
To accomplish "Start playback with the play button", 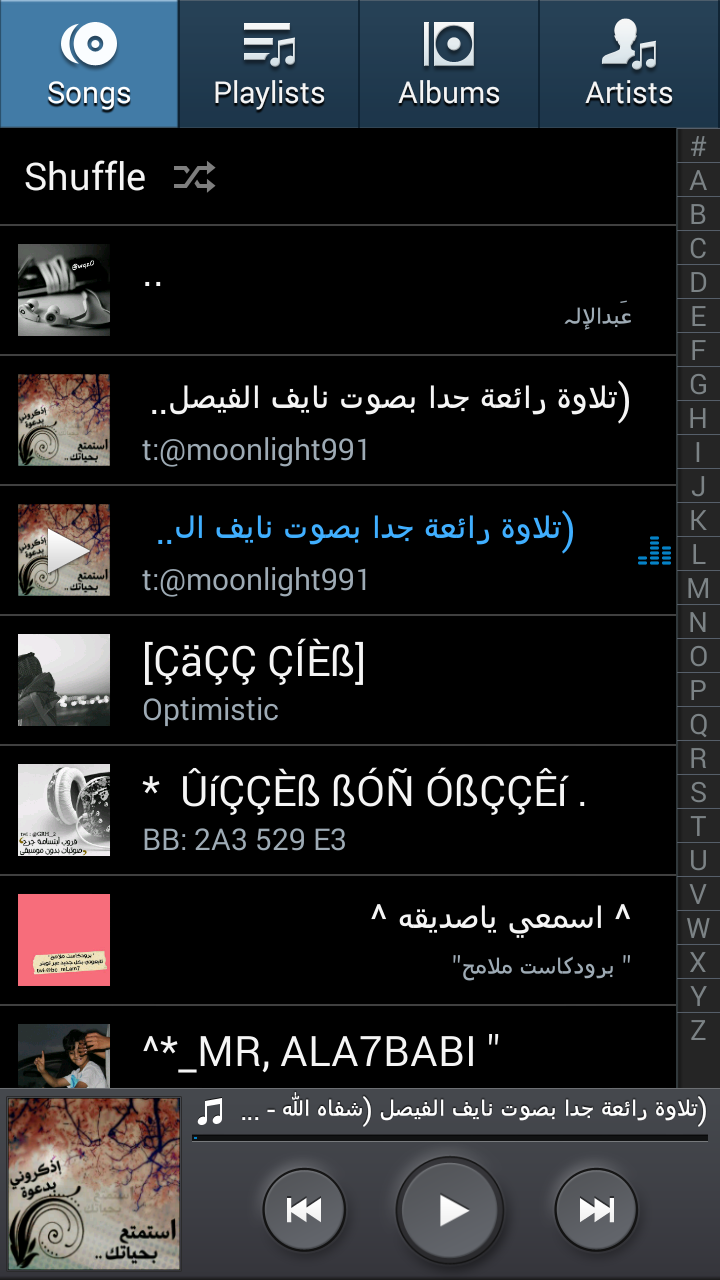I will click(x=454, y=1210).
